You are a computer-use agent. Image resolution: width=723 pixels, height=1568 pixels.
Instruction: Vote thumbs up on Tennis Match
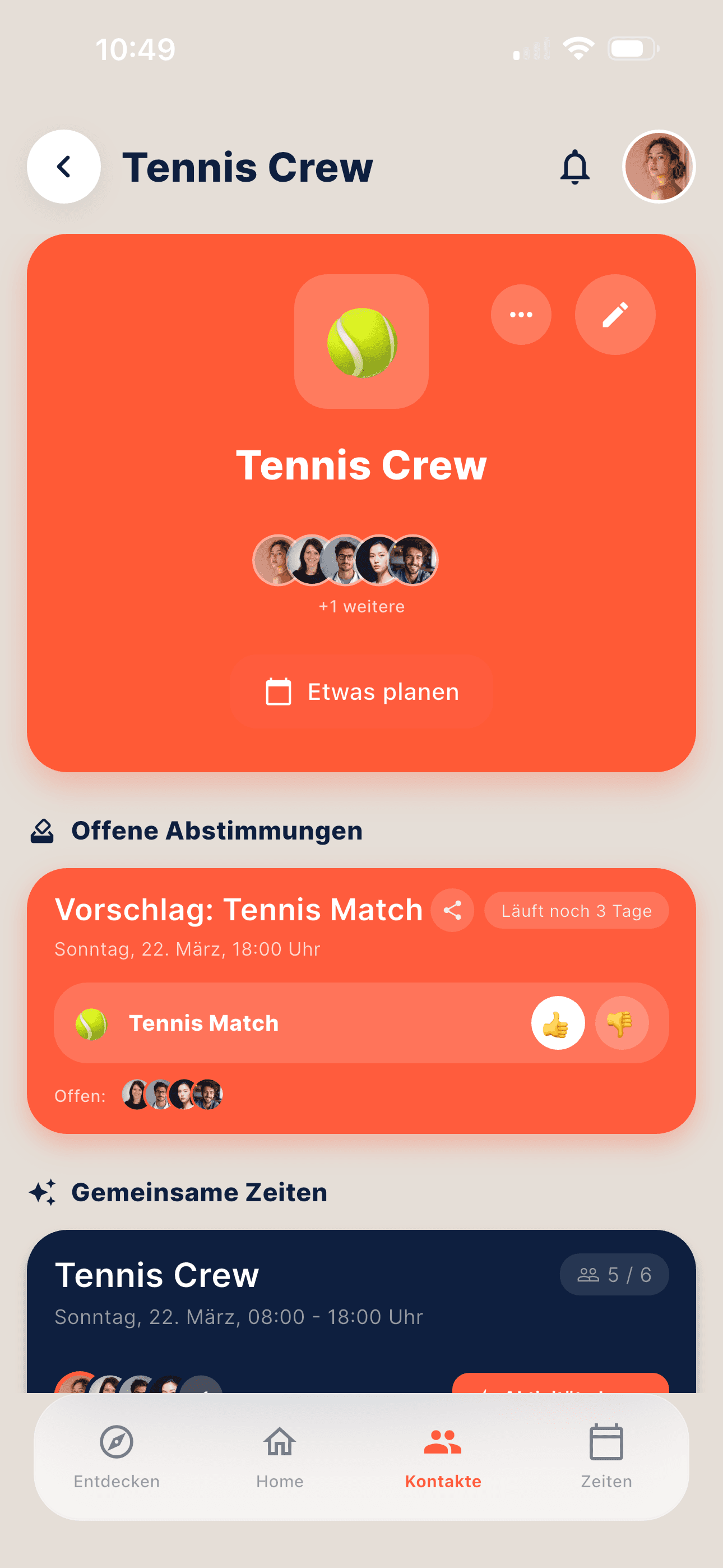point(558,1023)
